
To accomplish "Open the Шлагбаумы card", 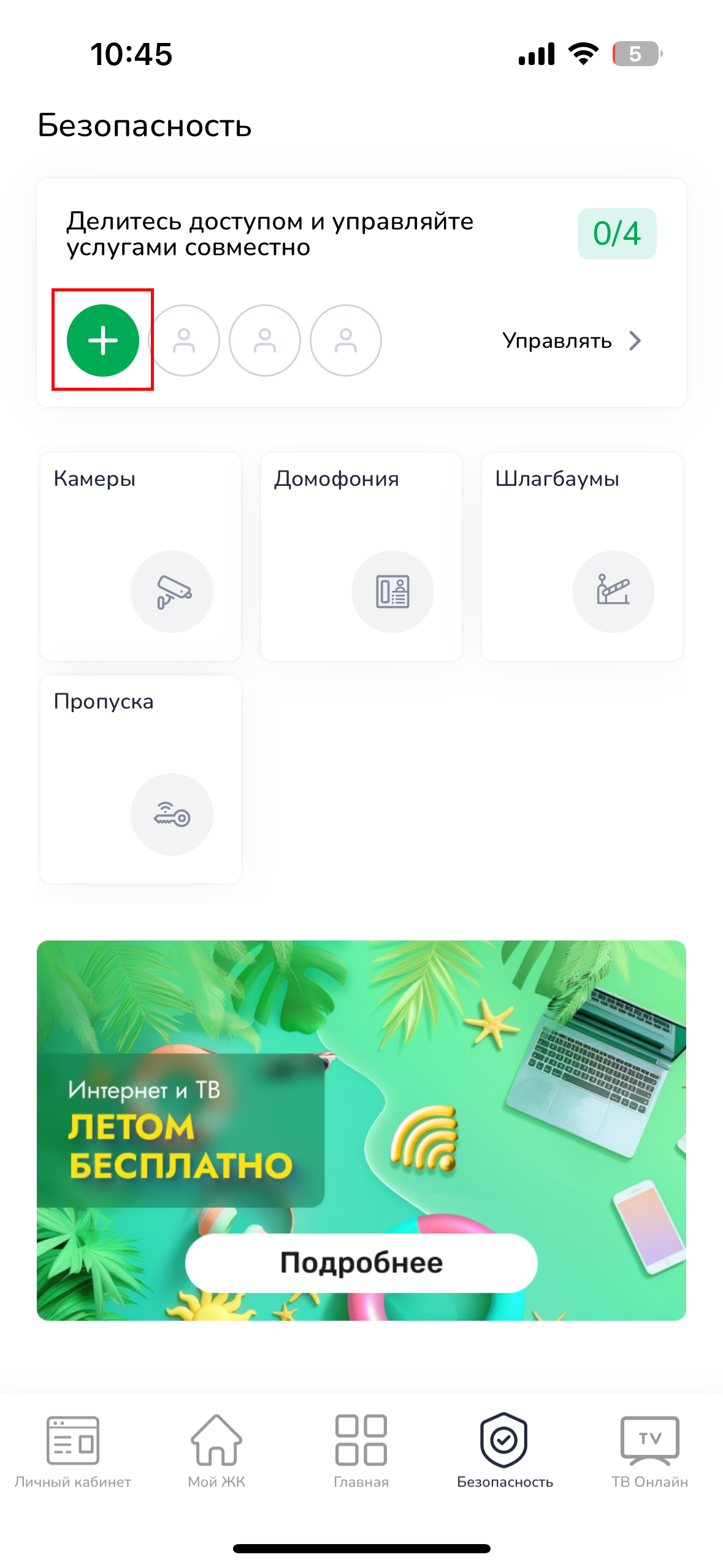I will [582, 556].
